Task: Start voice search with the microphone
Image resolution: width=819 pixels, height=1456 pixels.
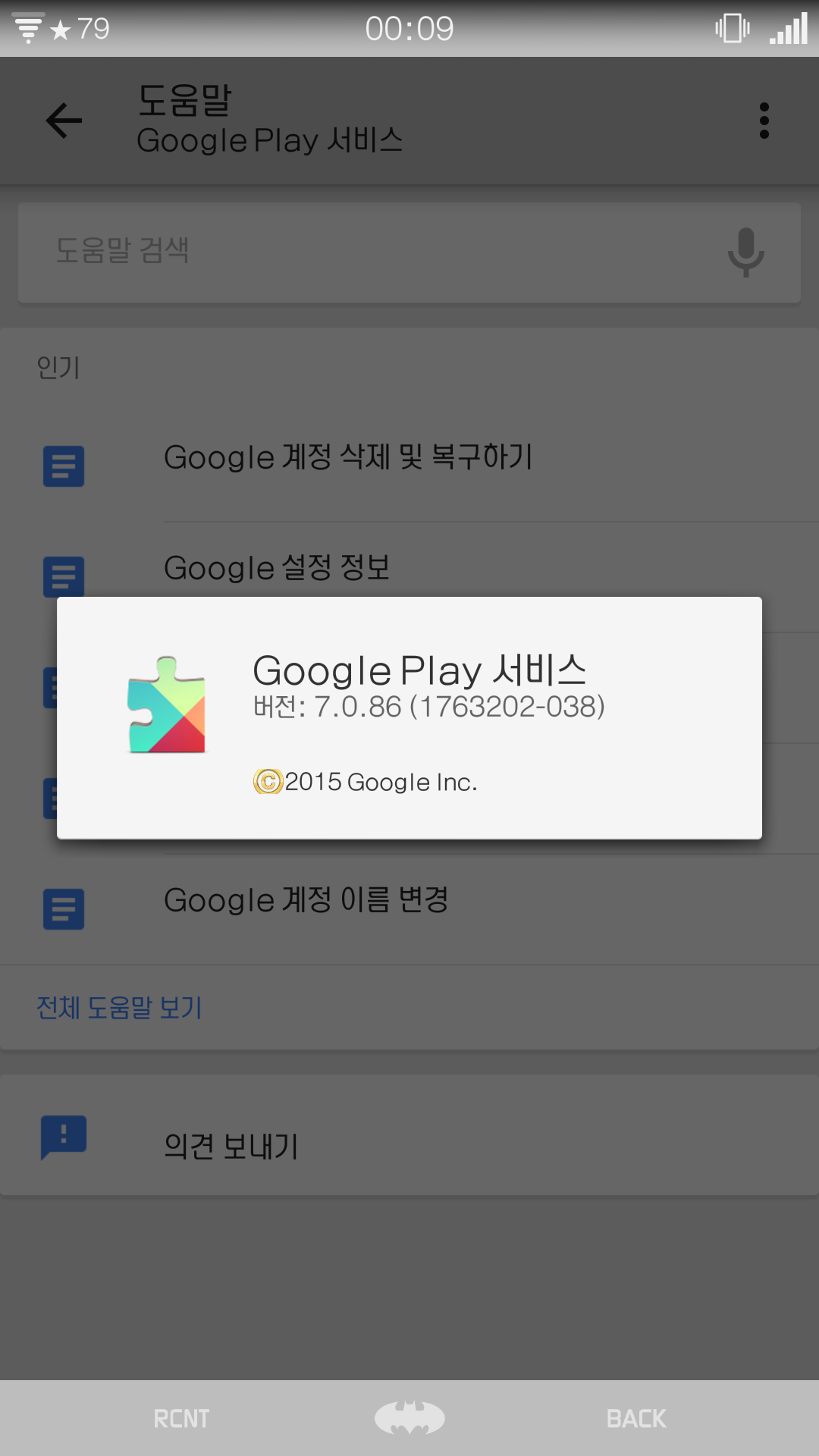Action: click(745, 252)
